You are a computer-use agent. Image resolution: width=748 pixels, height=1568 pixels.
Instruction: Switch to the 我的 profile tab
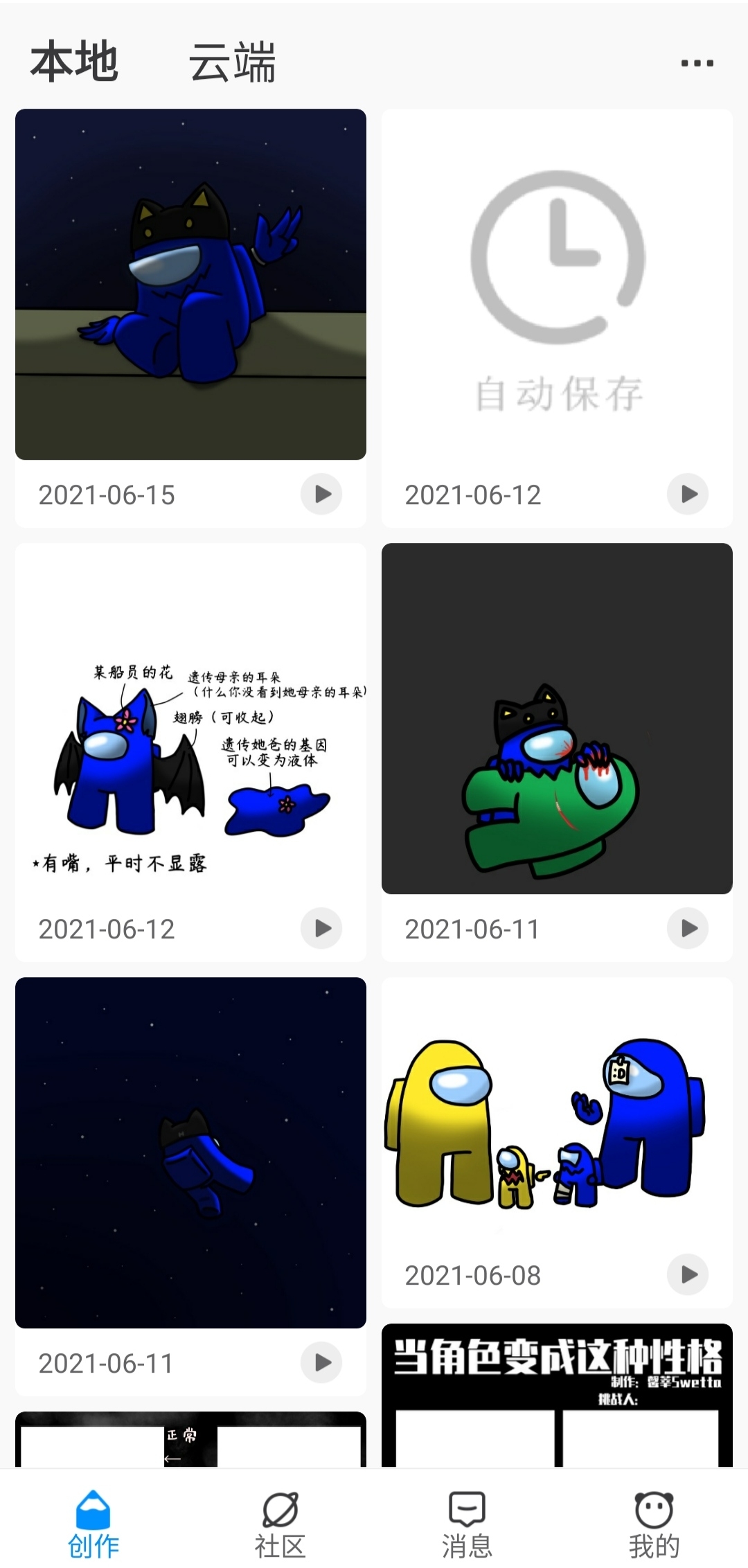click(654, 1524)
